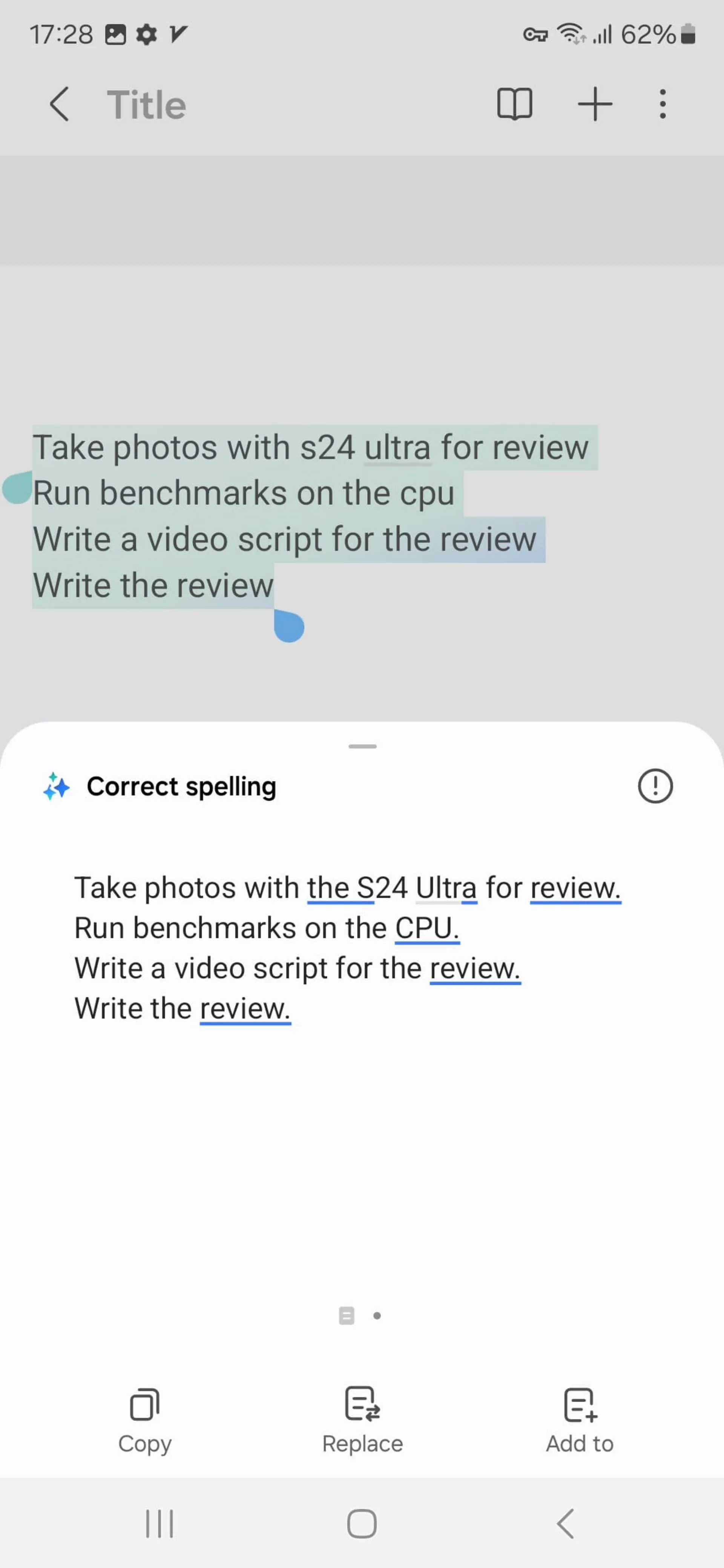Open the three-dot overflow menu

point(663,104)
